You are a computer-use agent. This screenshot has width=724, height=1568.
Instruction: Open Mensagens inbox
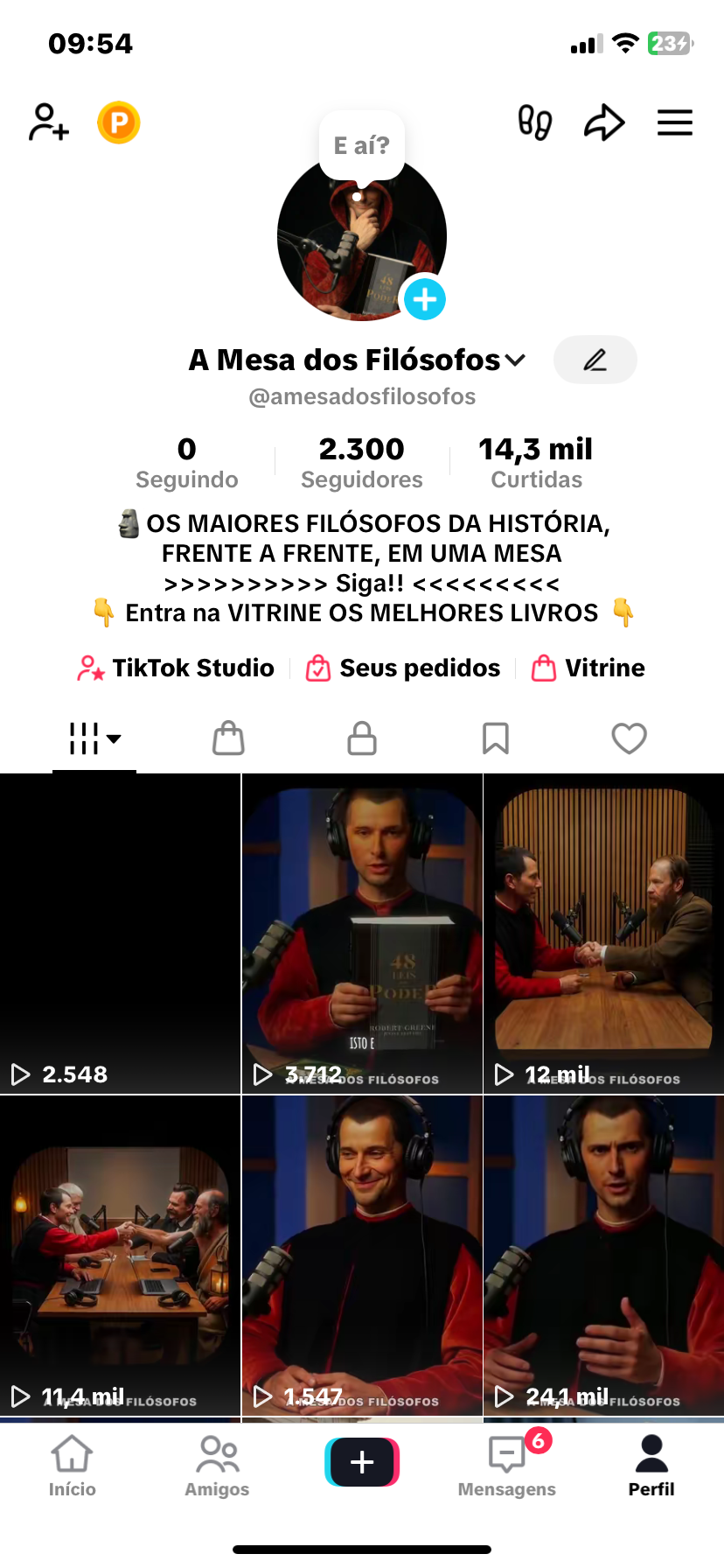(x=507, y=1466)
